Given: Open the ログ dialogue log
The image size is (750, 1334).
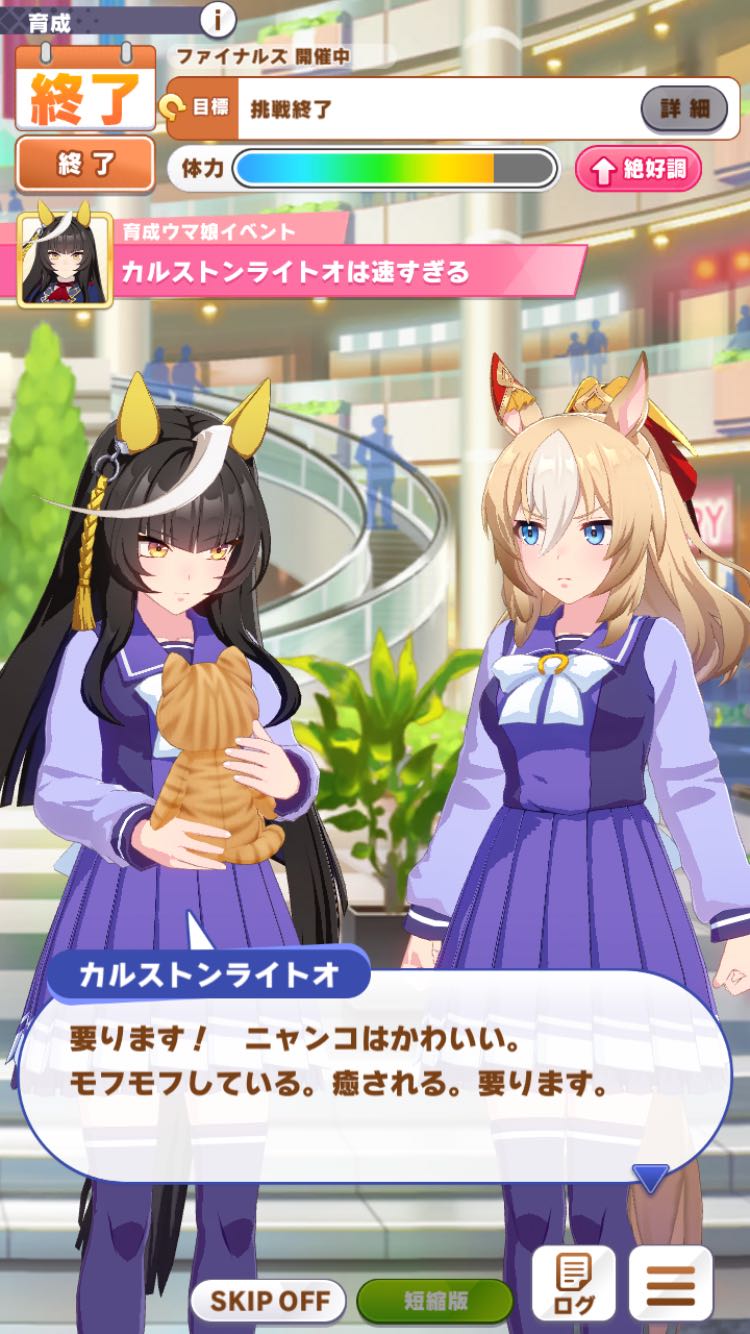Looking at the screenshot, I should click(573, 1284).
